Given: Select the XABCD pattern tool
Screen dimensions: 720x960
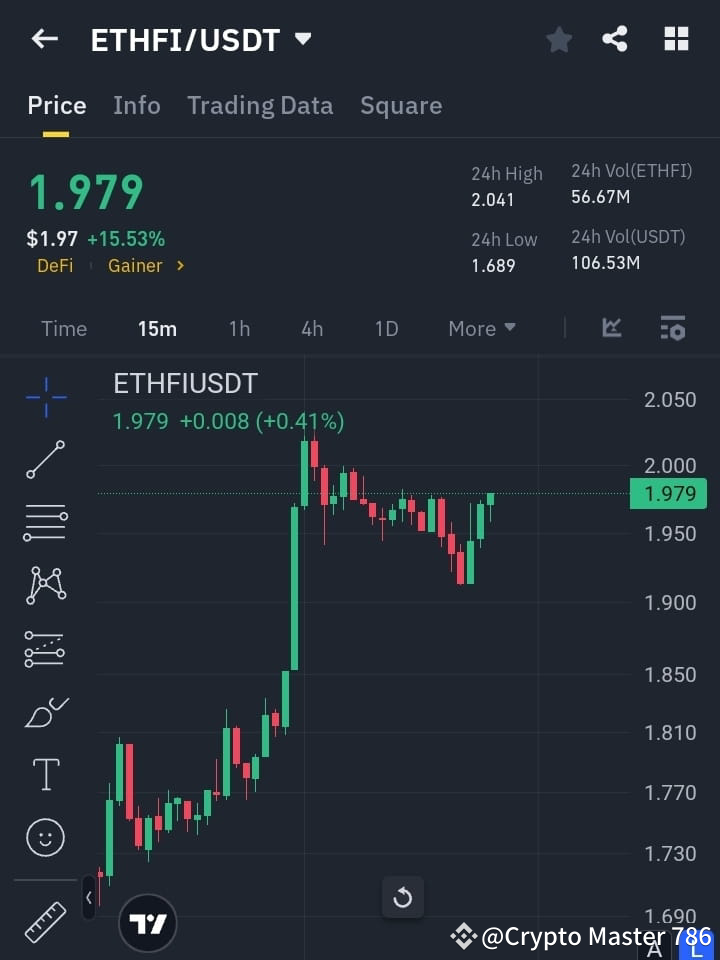Looking at the screenshot, I should pyautogui.click(x=45, y=585).
